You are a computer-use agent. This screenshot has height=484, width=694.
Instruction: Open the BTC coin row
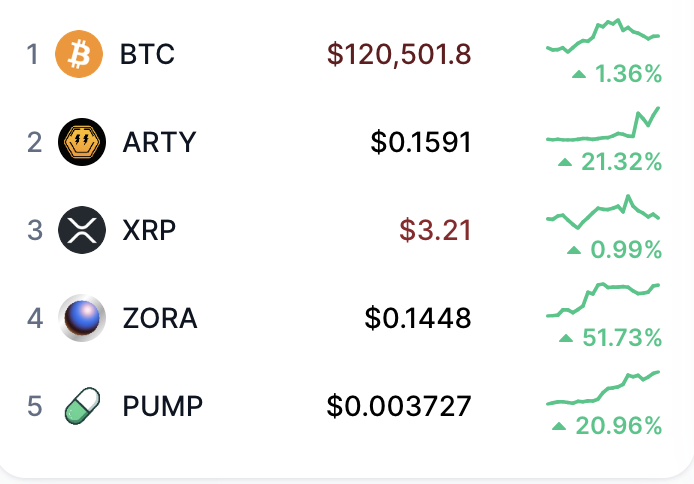coord(147,53)
